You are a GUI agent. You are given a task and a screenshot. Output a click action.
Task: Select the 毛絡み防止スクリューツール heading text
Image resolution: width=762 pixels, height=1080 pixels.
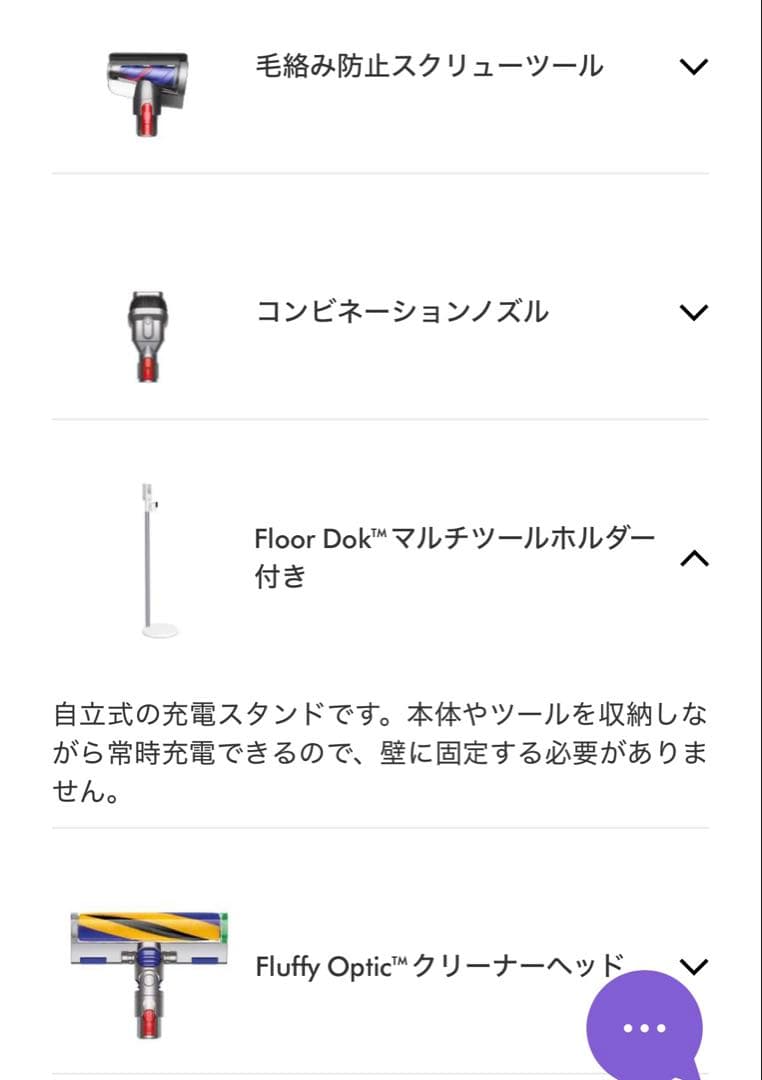click(428, 64)
